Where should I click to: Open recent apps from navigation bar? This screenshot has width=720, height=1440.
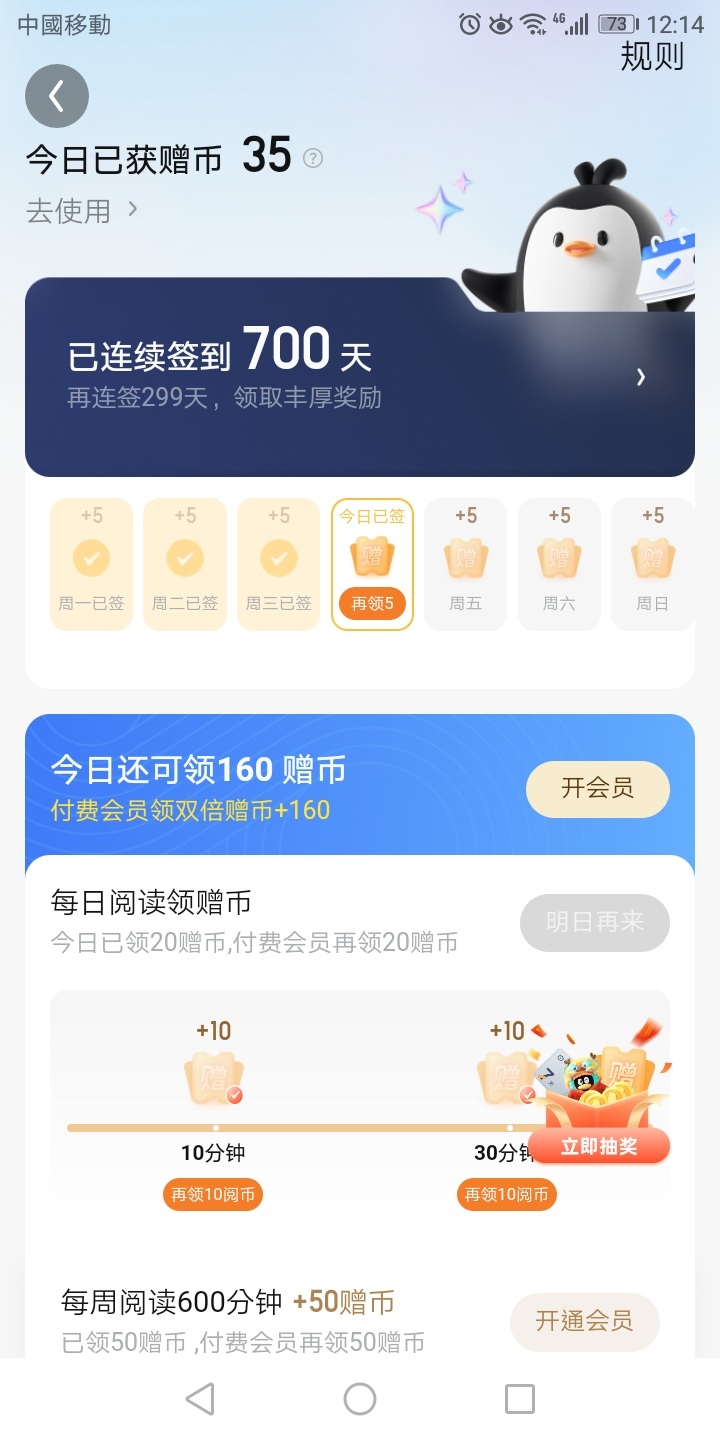pos(520,1399)
